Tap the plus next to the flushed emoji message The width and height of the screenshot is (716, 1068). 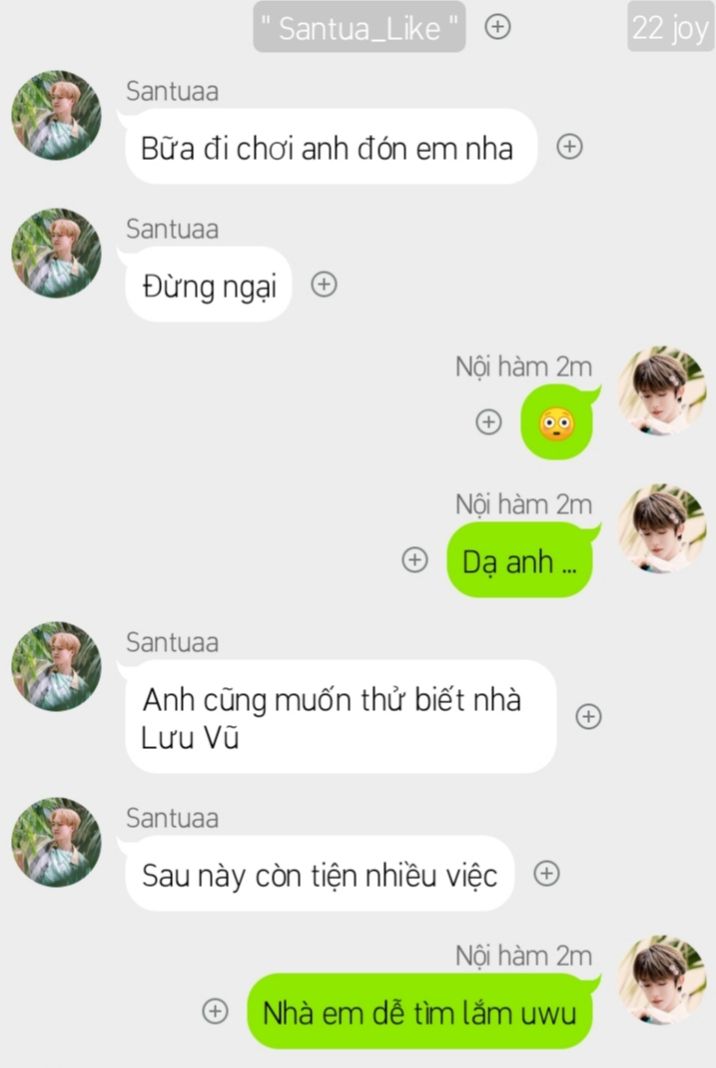488,422
